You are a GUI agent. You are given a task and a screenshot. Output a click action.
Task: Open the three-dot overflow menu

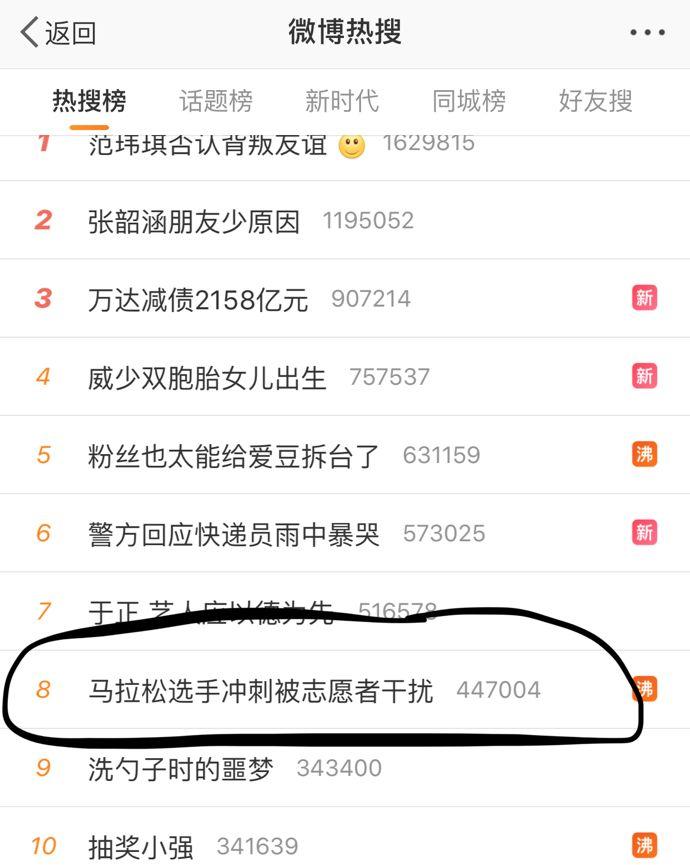point(647,33)
